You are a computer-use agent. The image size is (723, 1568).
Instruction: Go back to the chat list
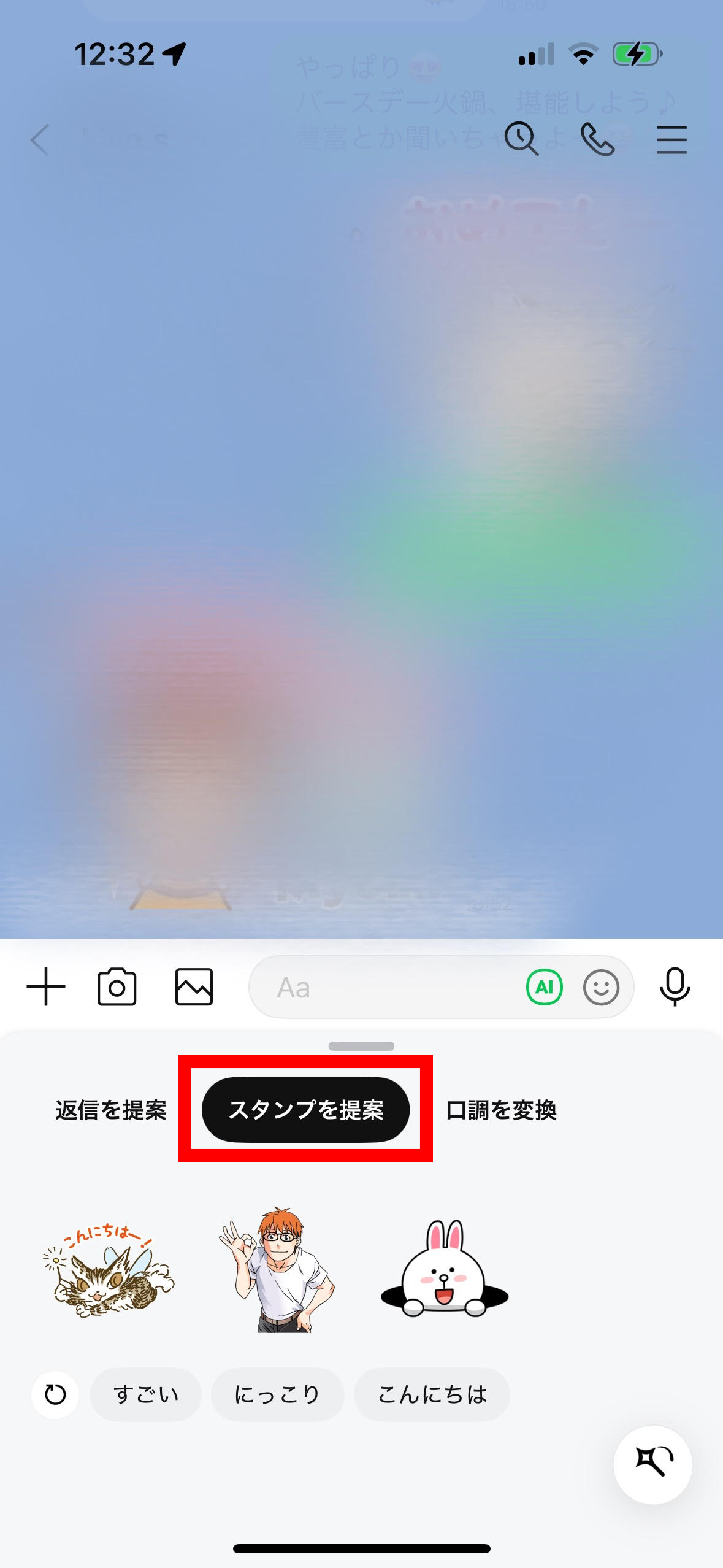point(40,140)
